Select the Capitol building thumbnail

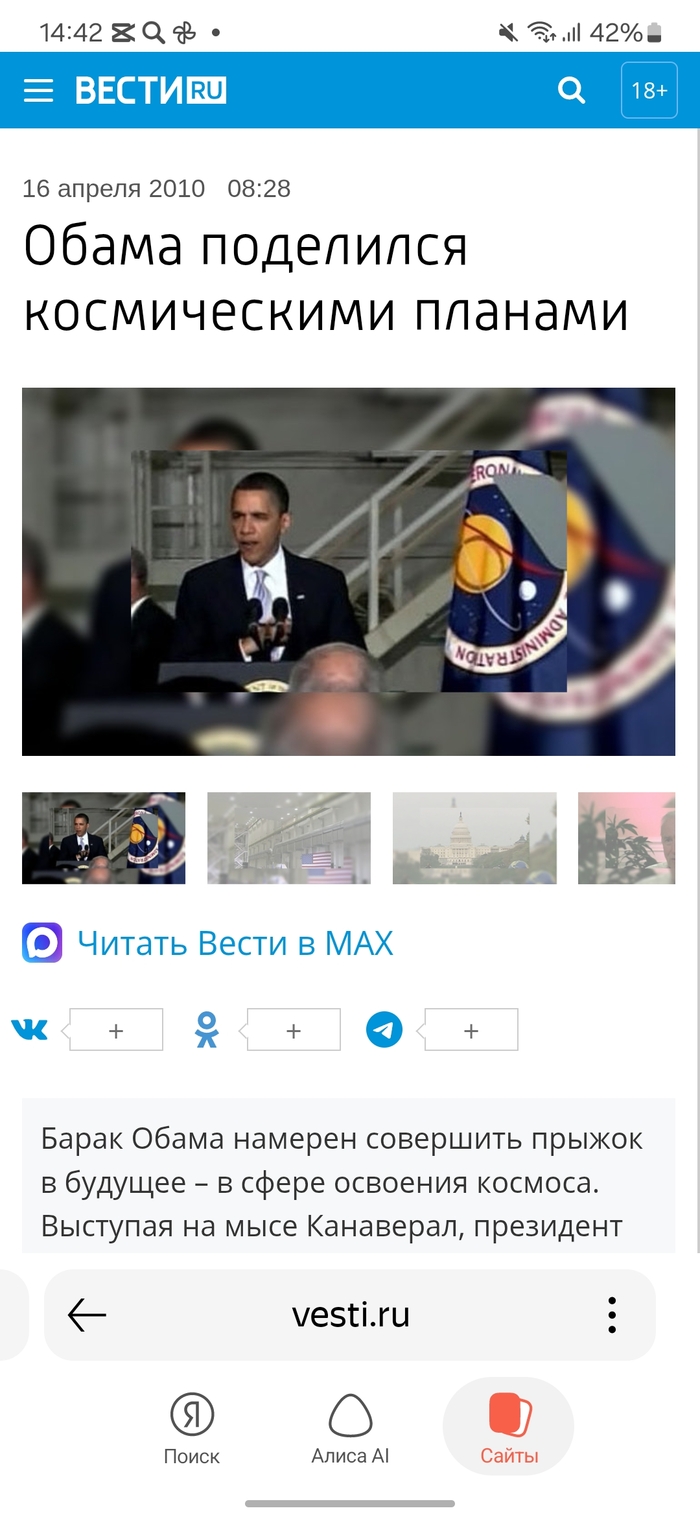(x=474, y=838)
